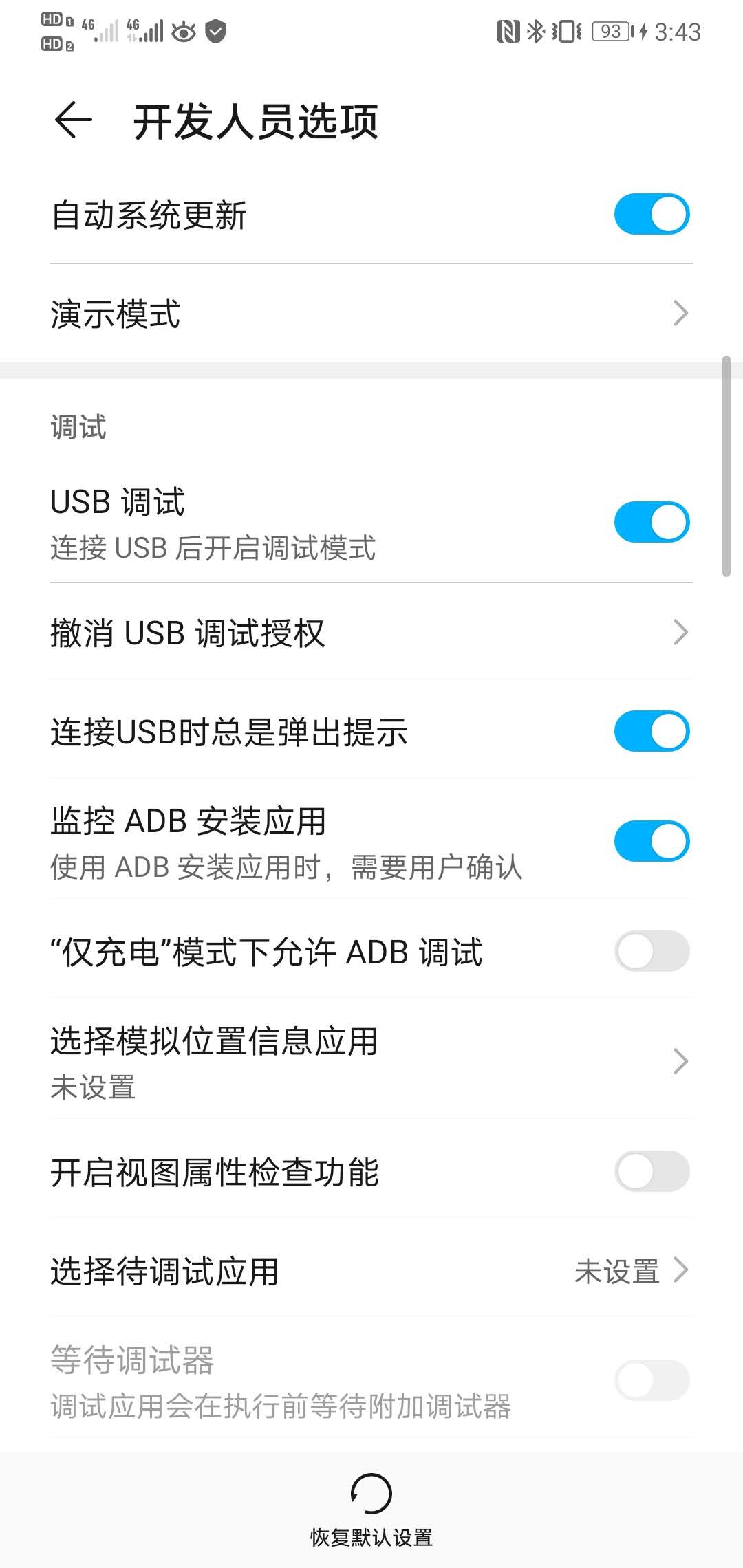Switch on 开启视图属性检查功能
Screen dimensions: 743x1568
[651, 1172]
